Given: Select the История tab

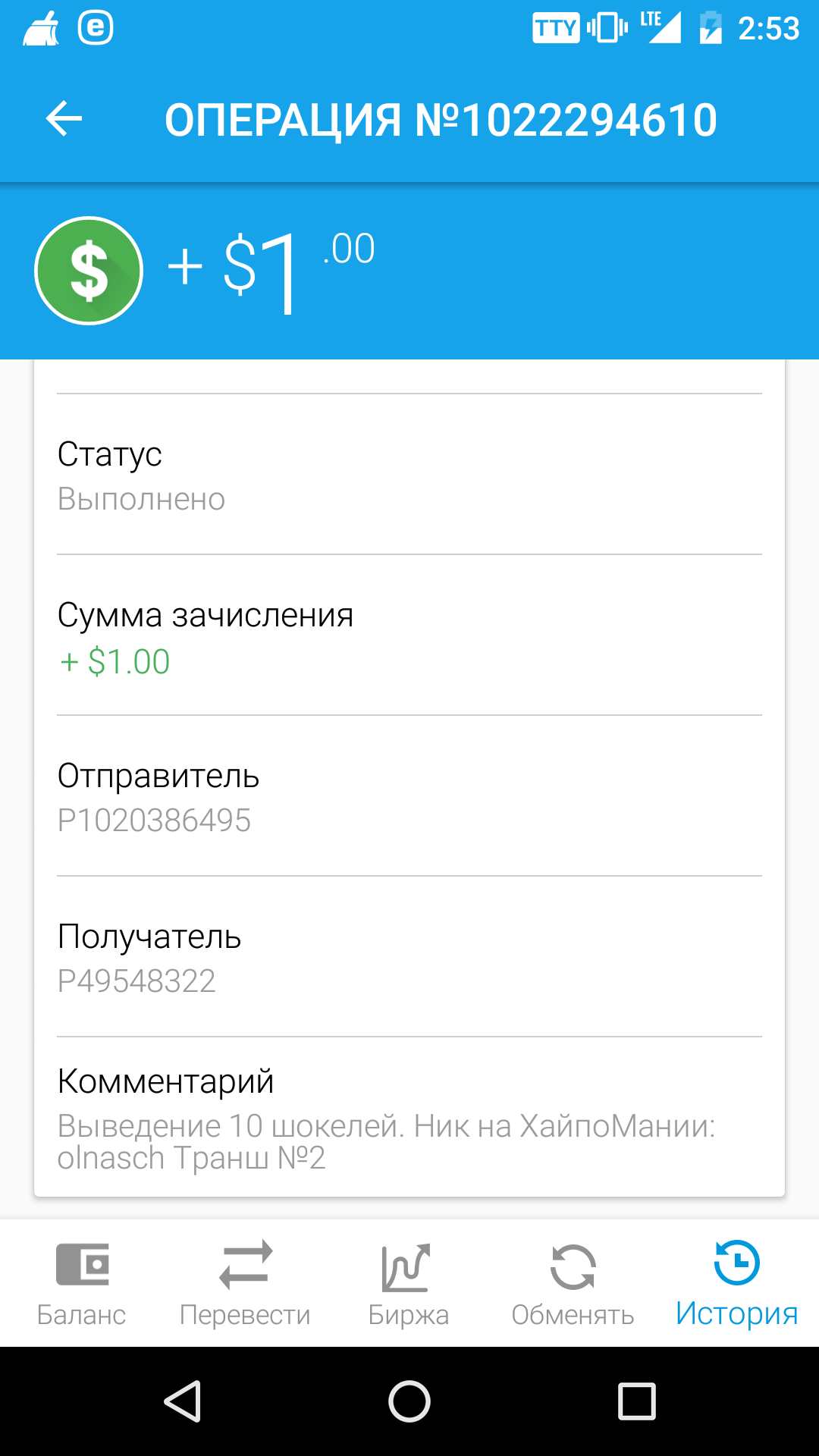Looking at the screenshot, I should [736, 1283].
